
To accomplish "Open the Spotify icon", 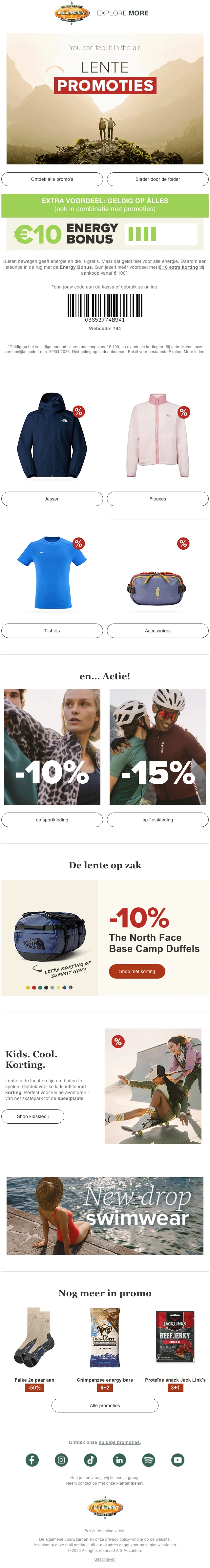I will (149, 1460).
